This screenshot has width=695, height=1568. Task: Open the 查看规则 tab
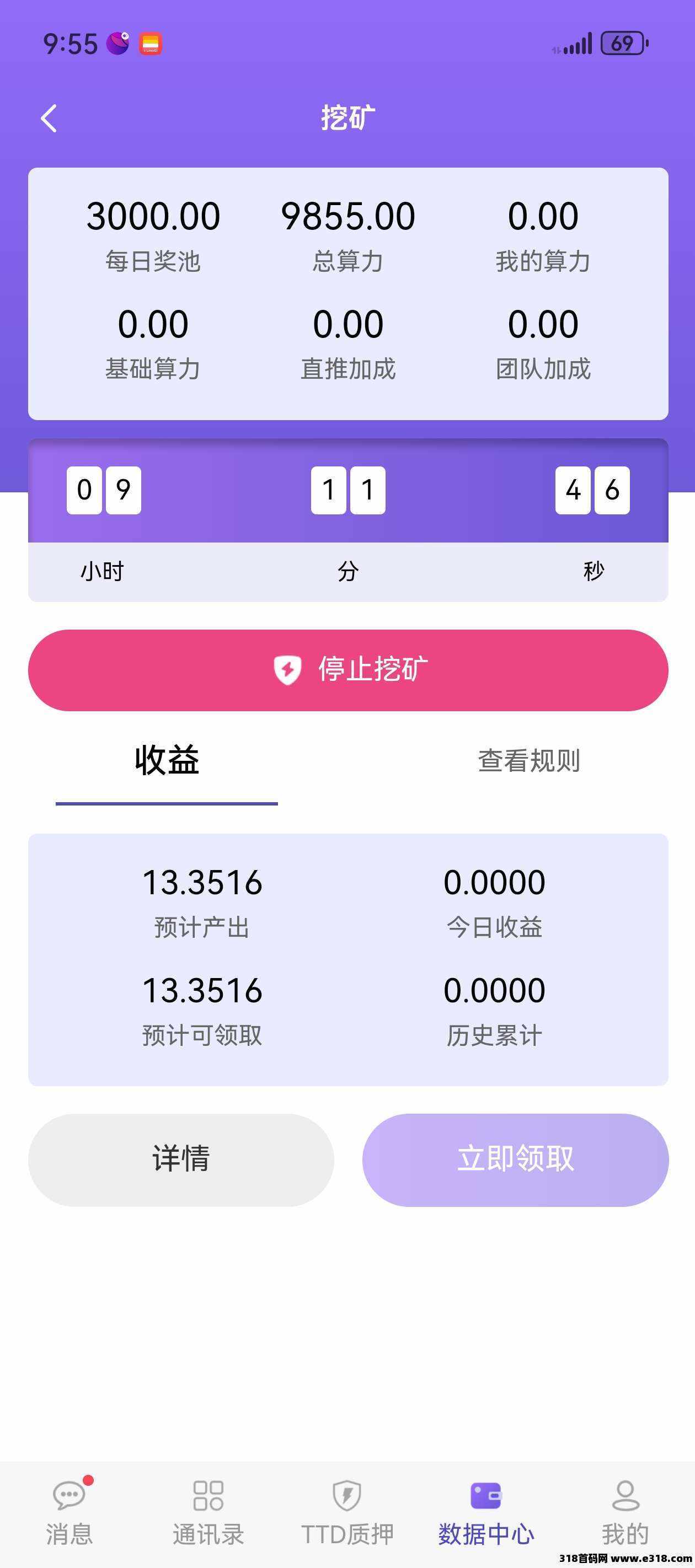[x=529, y=761]
